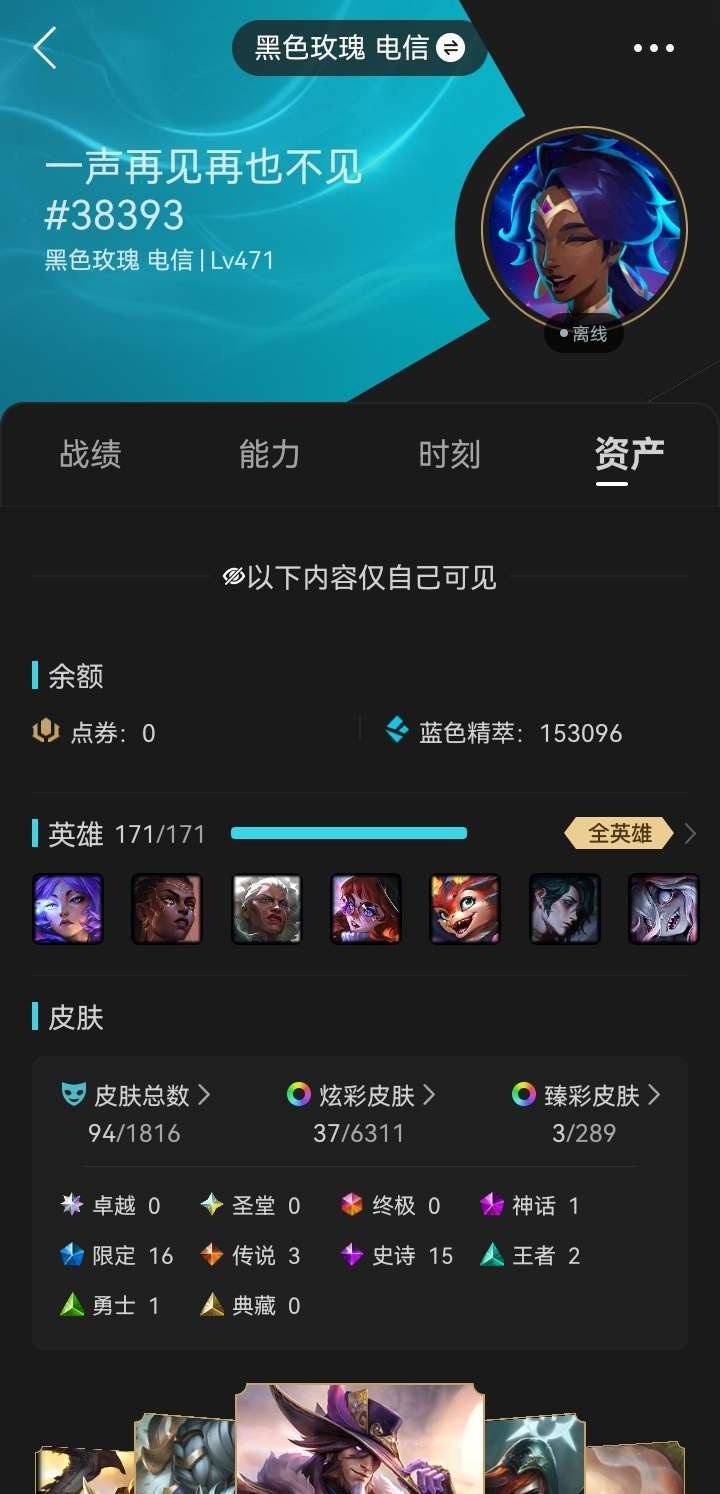The image size is (720, 1494).
Task: Select the 资产 tab
Action: pyautogui.click(x=629, y=454)
